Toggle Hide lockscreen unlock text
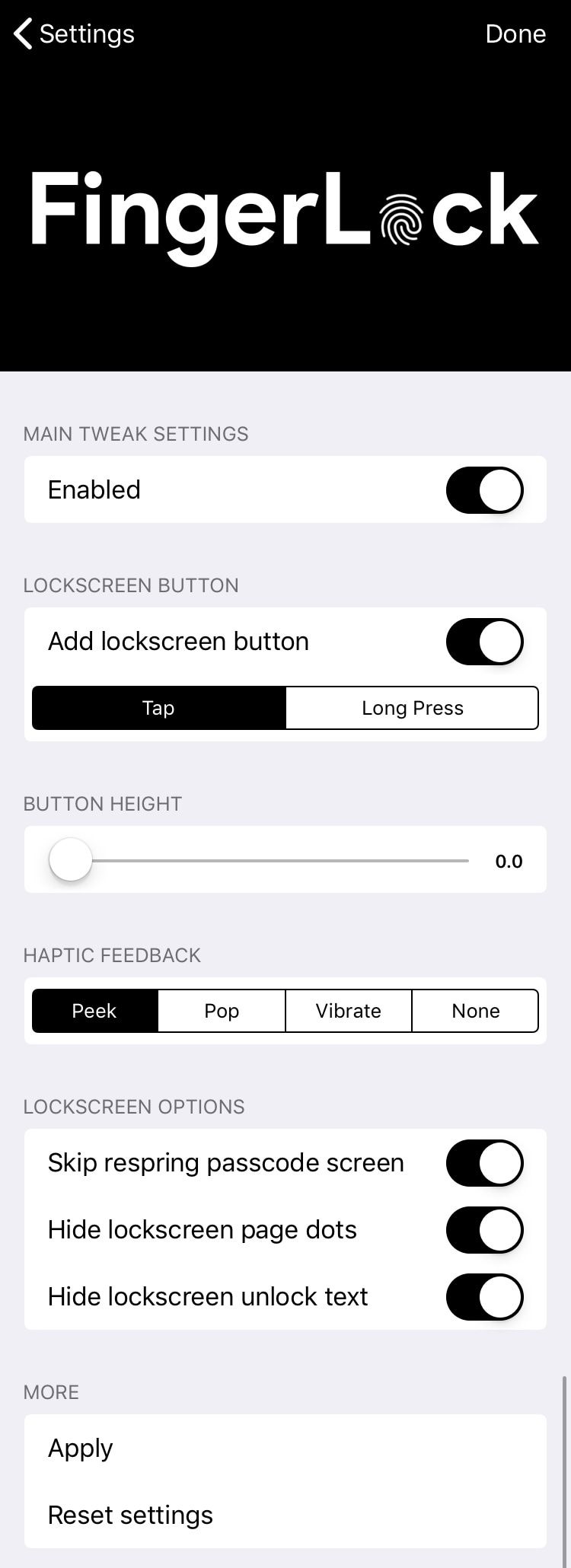Viewport: 571px width, 1568px height. [x=484, y=1297]
